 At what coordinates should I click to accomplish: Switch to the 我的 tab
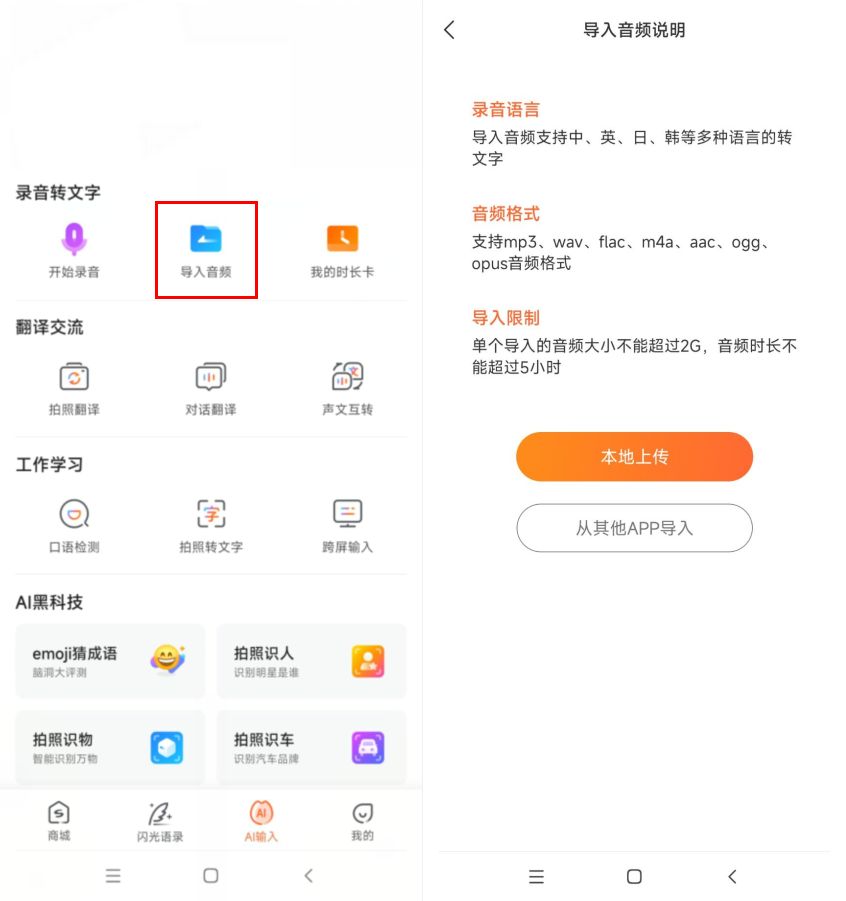362,822
